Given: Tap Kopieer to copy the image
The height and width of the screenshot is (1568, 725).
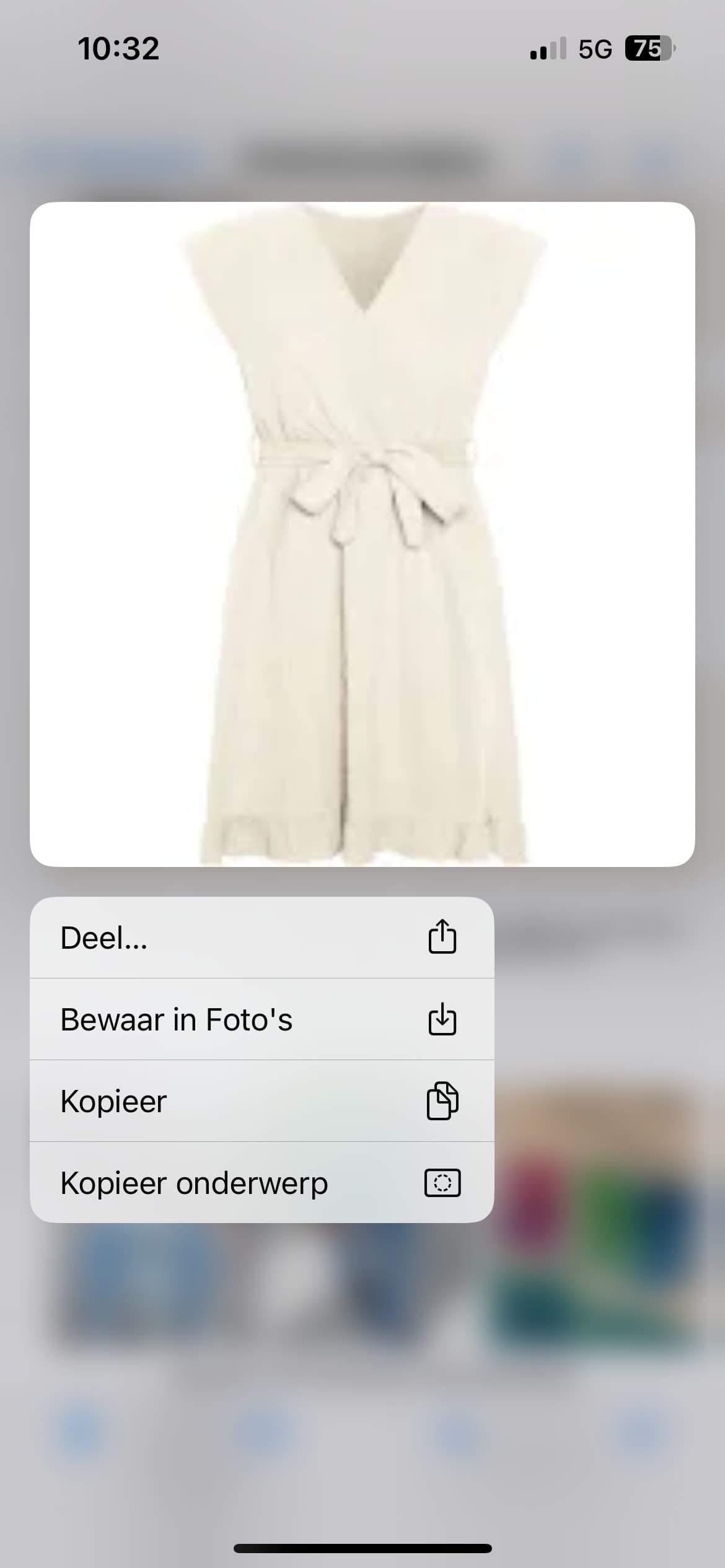Looking at the screenshot, I should point(261,1101).
